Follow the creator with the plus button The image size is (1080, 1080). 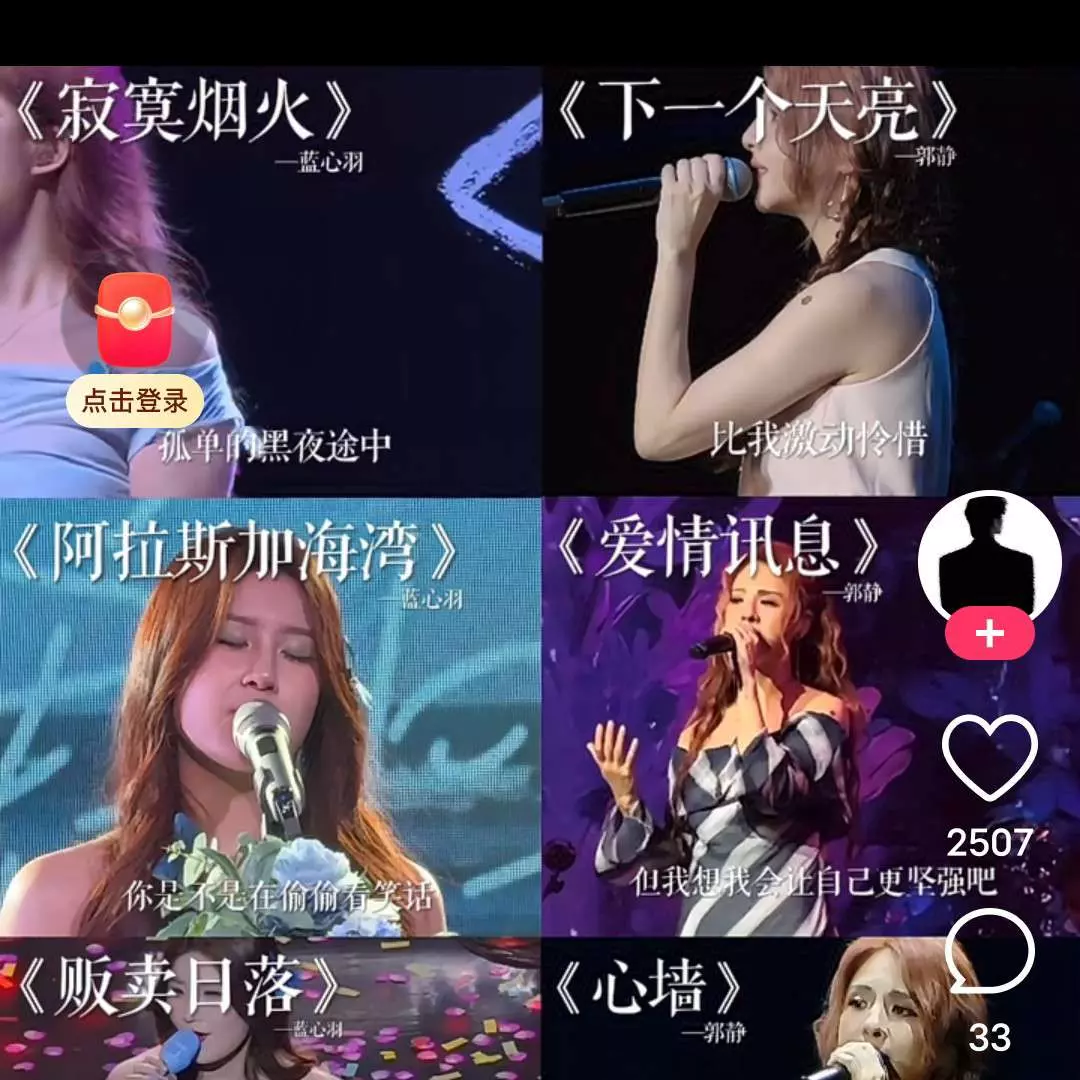point(989,634)
